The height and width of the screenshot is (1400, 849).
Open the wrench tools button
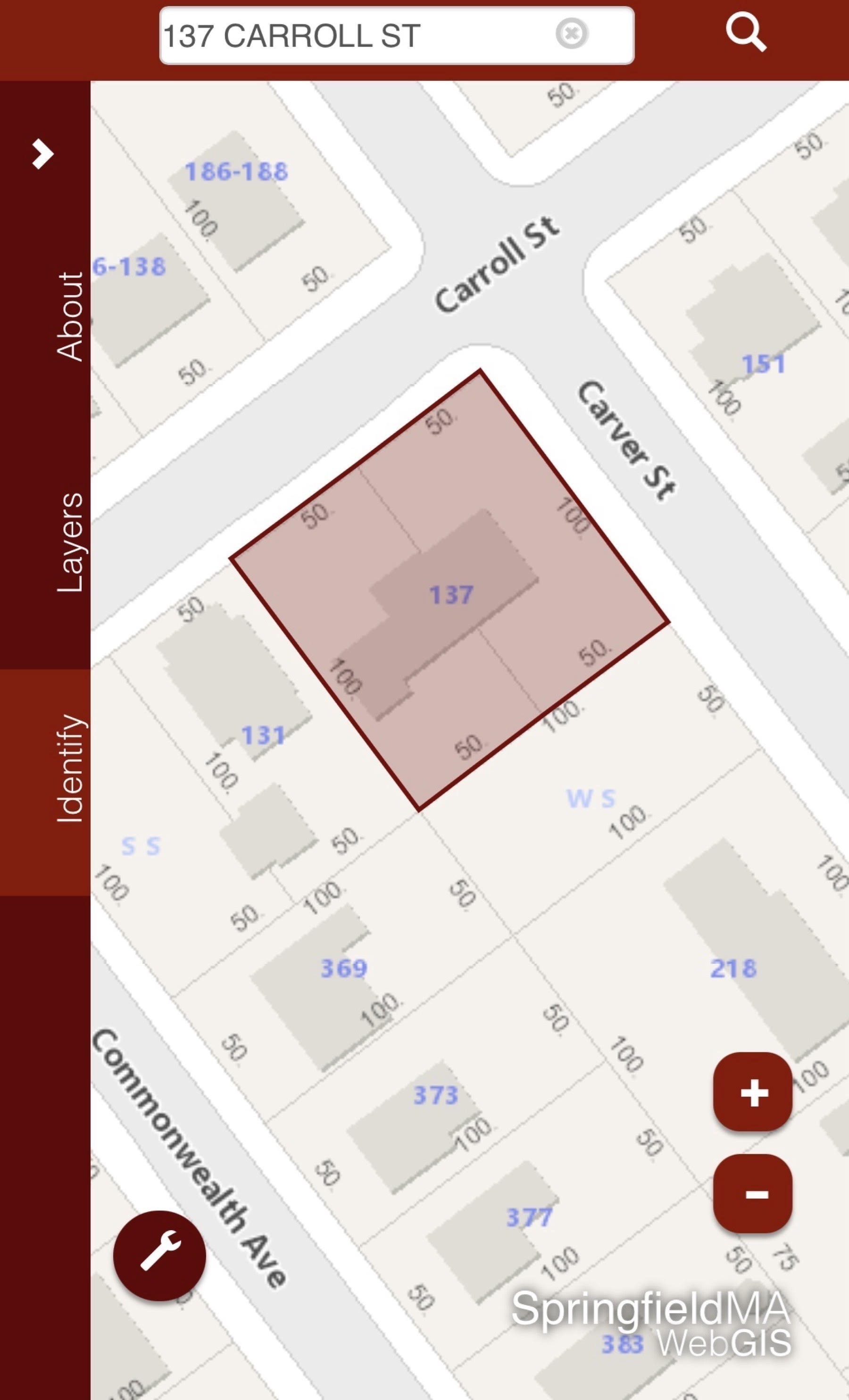(x=160, y=1256)
